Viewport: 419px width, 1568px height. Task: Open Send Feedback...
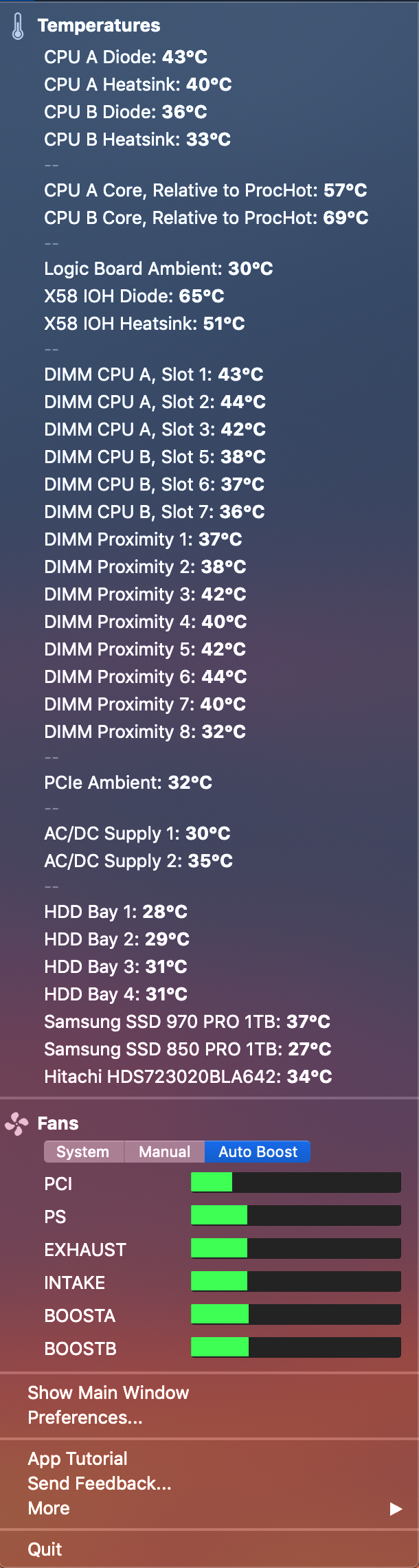click(100, 1483)
